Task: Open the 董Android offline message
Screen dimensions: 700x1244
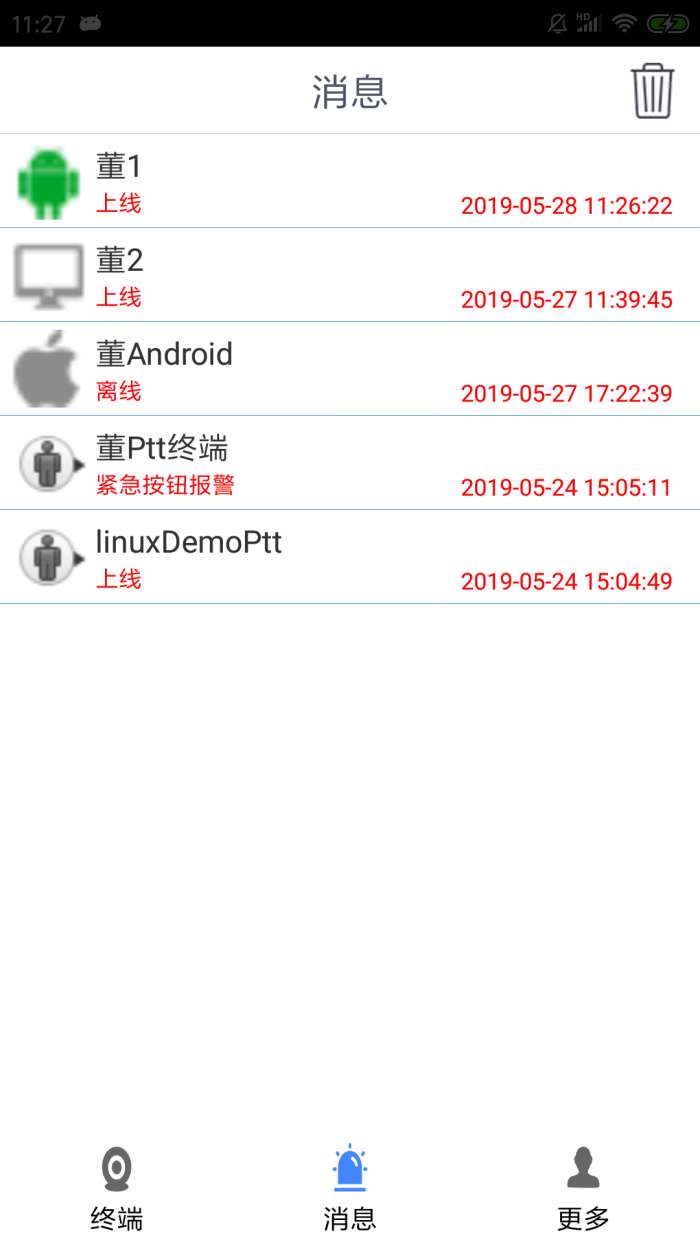Action: 350,369
